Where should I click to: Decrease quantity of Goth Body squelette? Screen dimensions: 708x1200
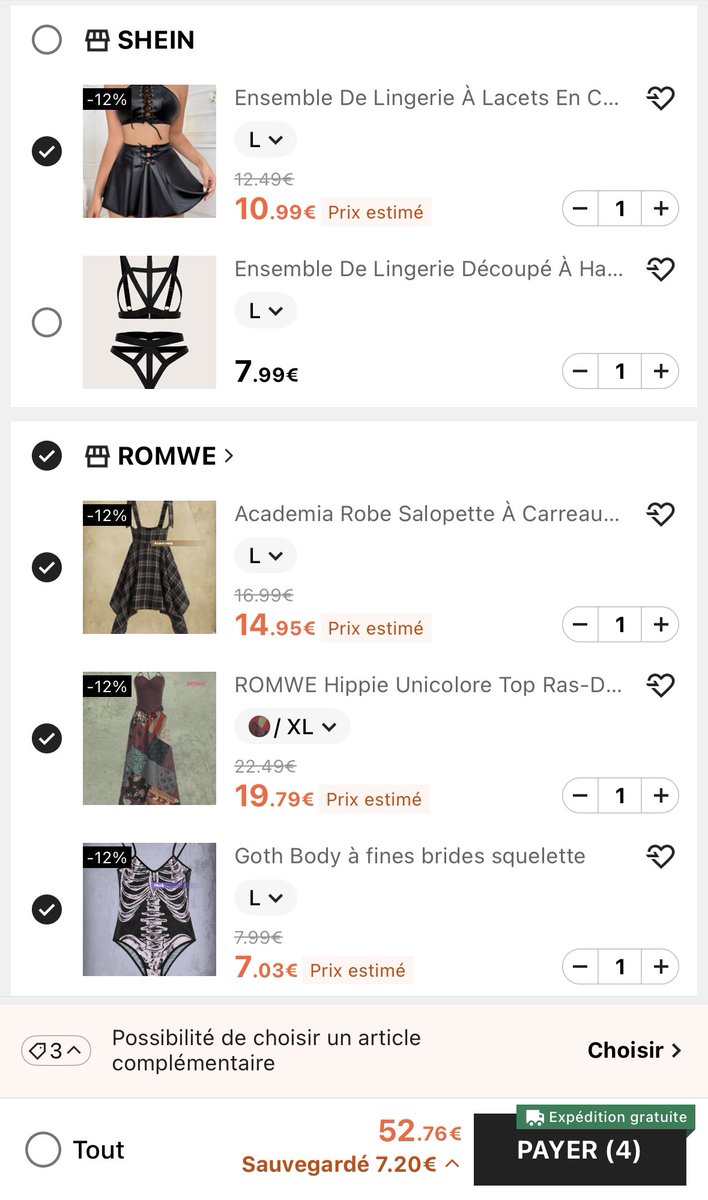580,967
